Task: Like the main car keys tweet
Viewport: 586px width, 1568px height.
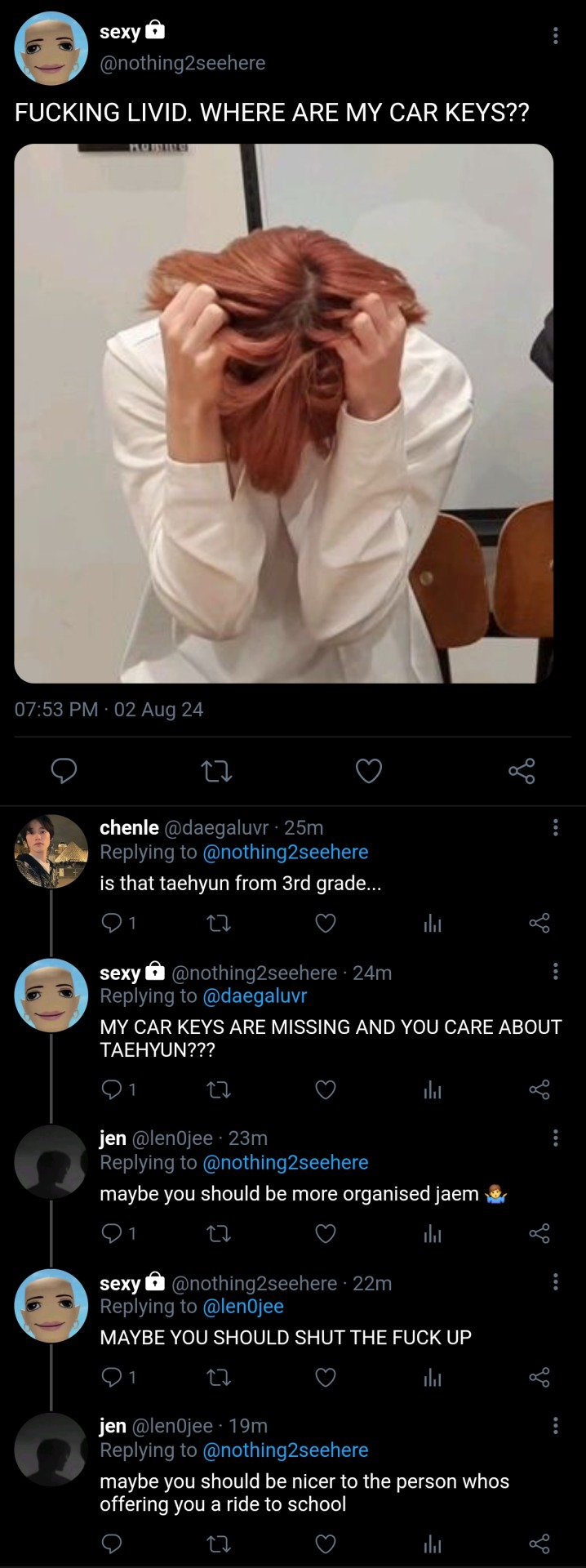Action: click(368, 770)
